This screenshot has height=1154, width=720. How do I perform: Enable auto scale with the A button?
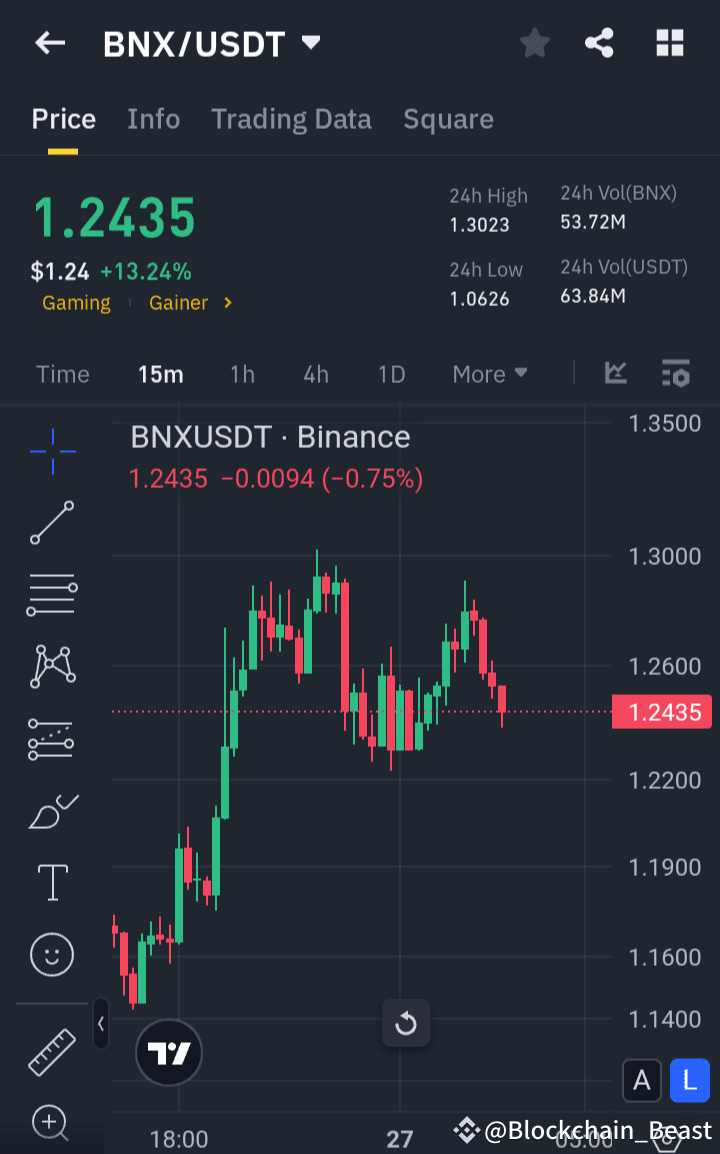pos(642,1081)
